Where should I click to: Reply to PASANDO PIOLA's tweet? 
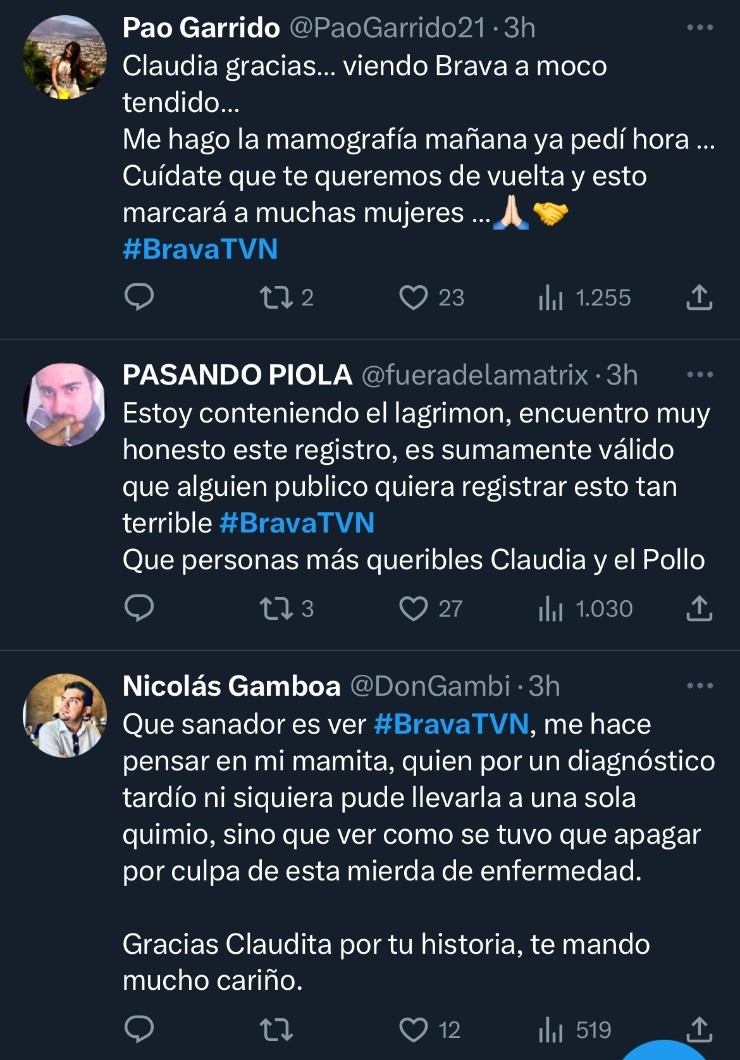[x=141, y=608]
